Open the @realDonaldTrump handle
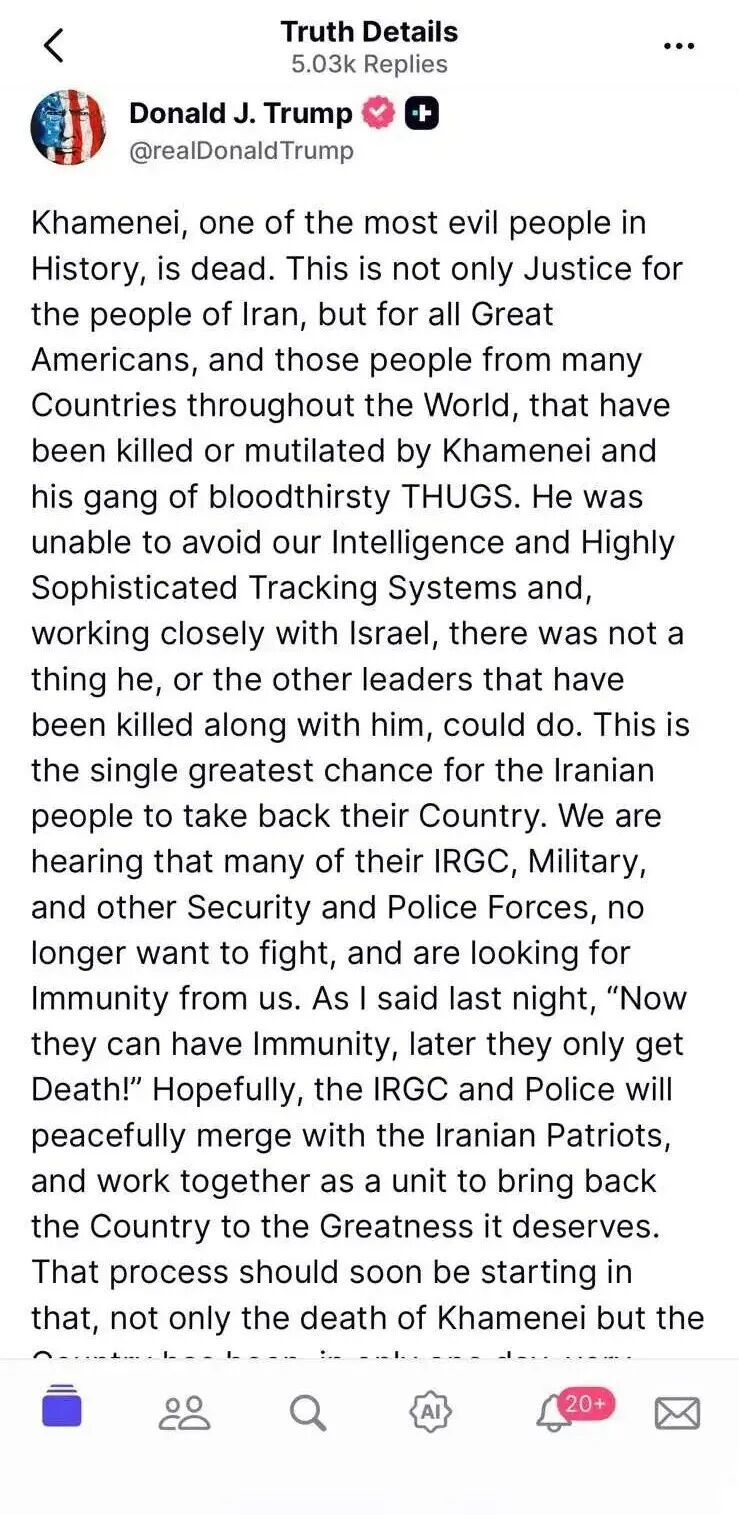739x1515 pixels. pos(241,151)
